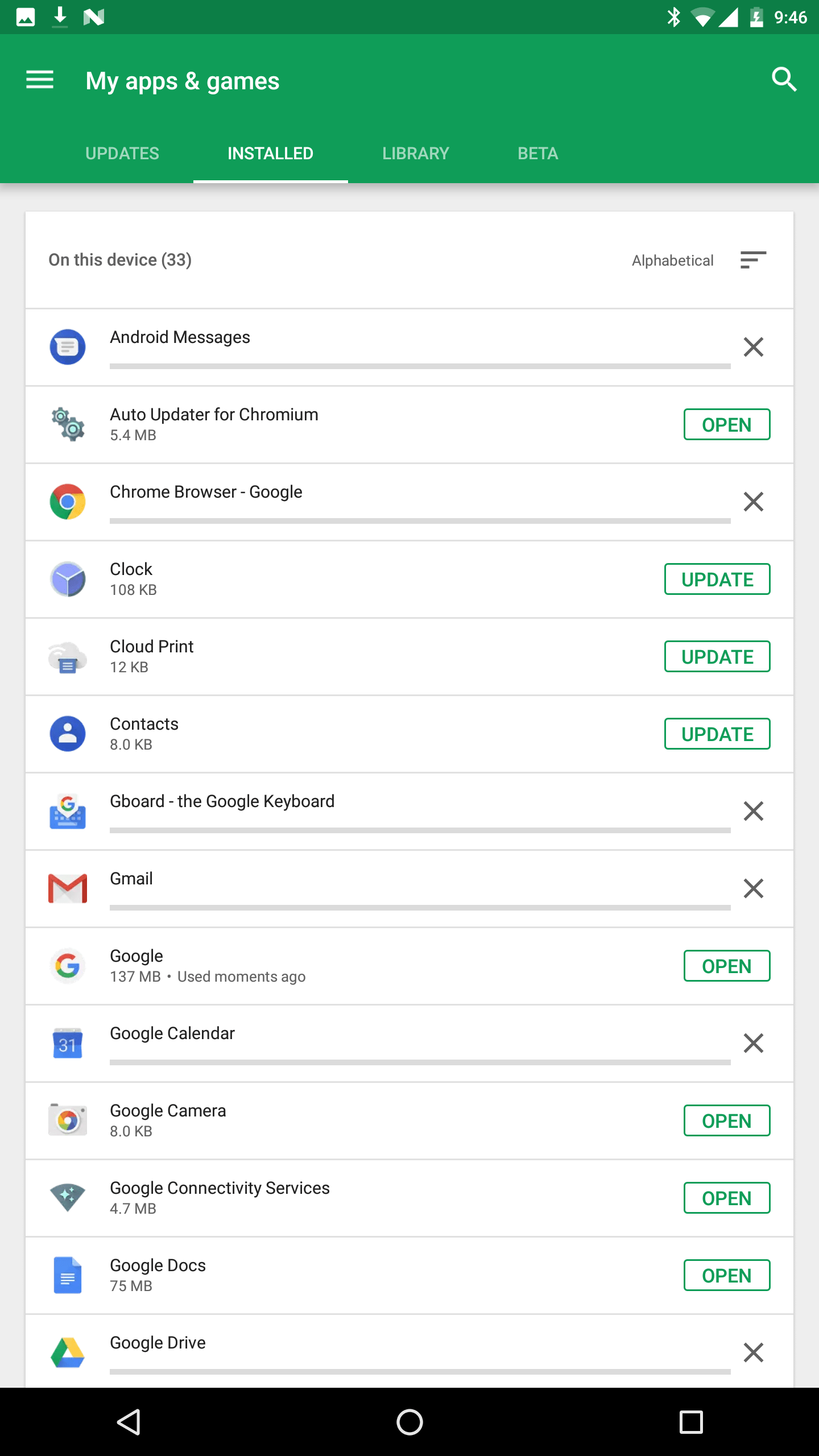Select the Chrome Browser icon

(x=67, y=502)
